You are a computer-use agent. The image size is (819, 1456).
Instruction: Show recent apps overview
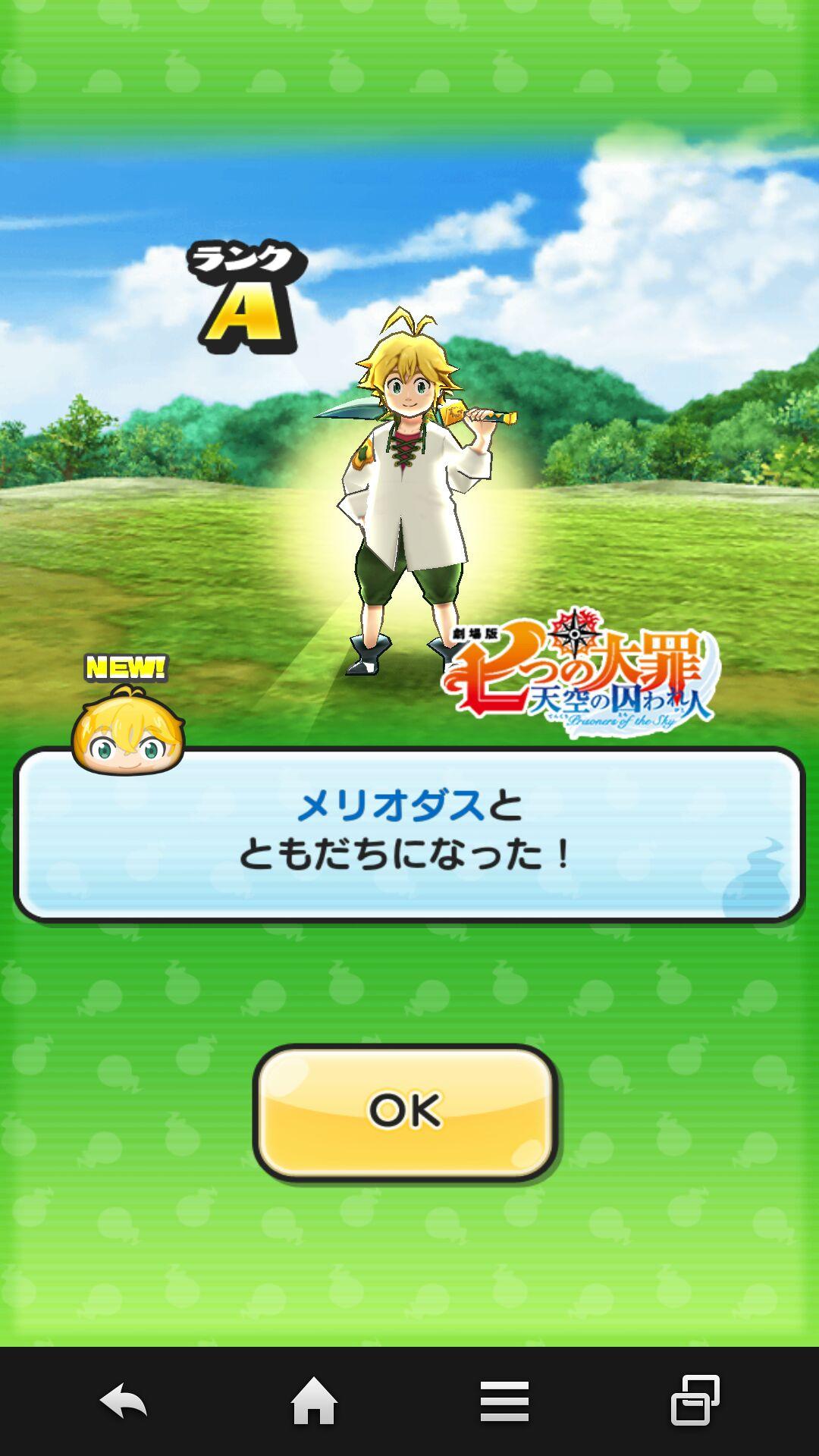695,1401
